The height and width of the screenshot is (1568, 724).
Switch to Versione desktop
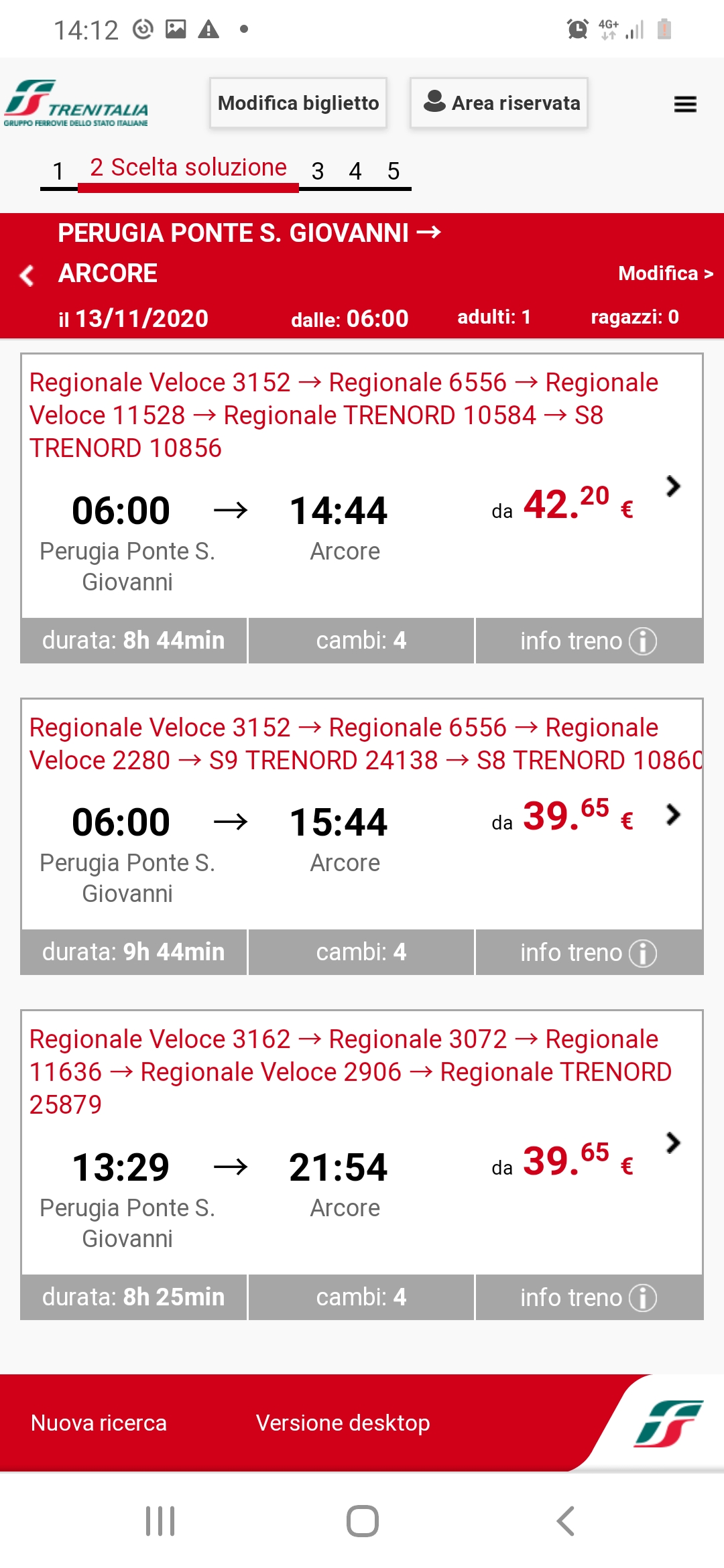coord(343,1423)
